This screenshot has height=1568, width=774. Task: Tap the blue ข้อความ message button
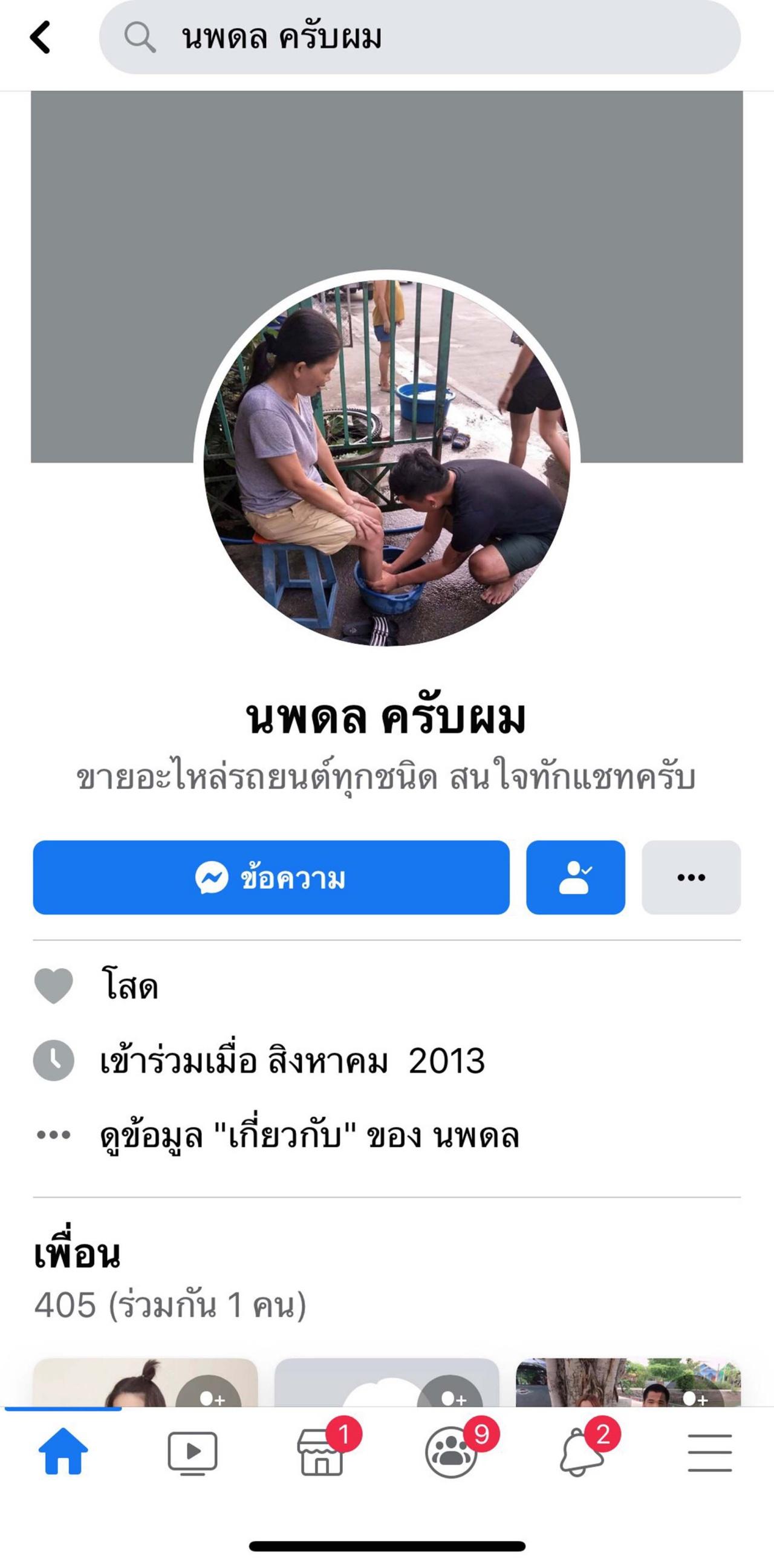(x=272, y=877)
